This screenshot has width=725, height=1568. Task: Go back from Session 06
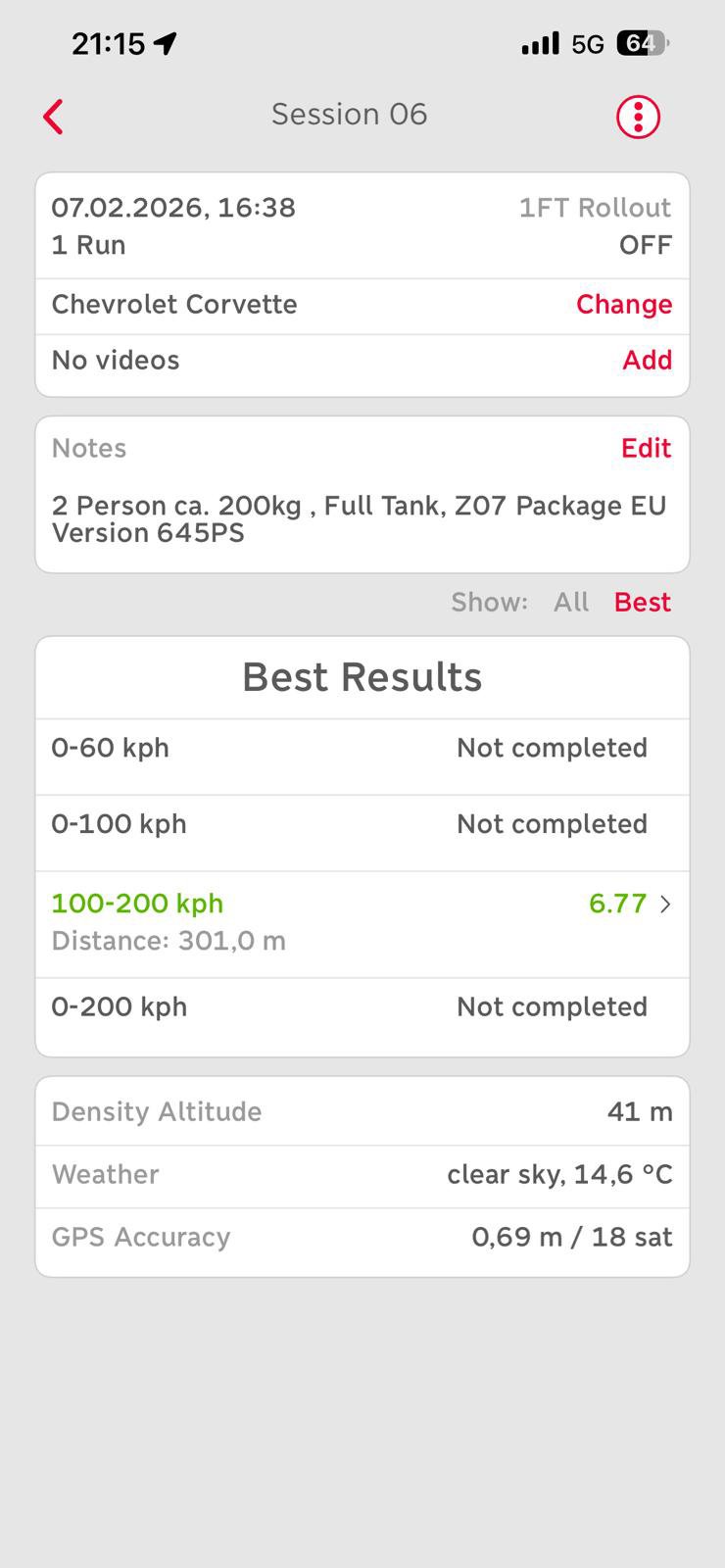[x=54, y=117]
